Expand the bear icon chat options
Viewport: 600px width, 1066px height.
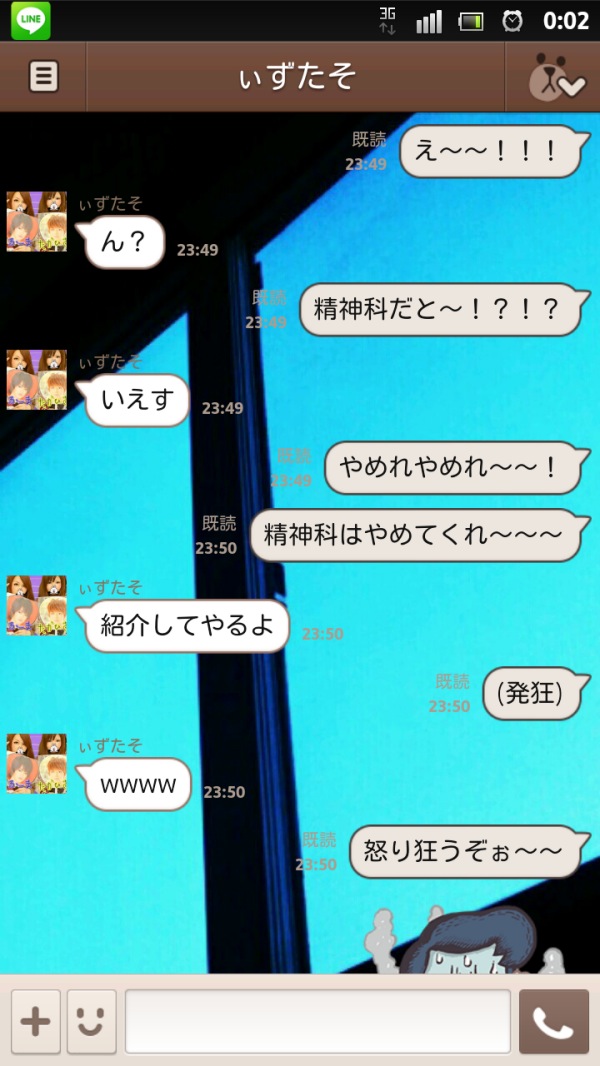556,77
